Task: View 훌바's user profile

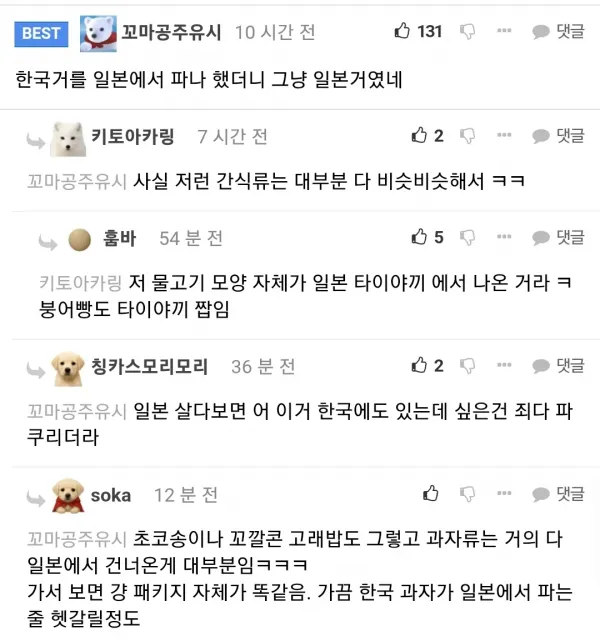Action: tap(119, 238)
